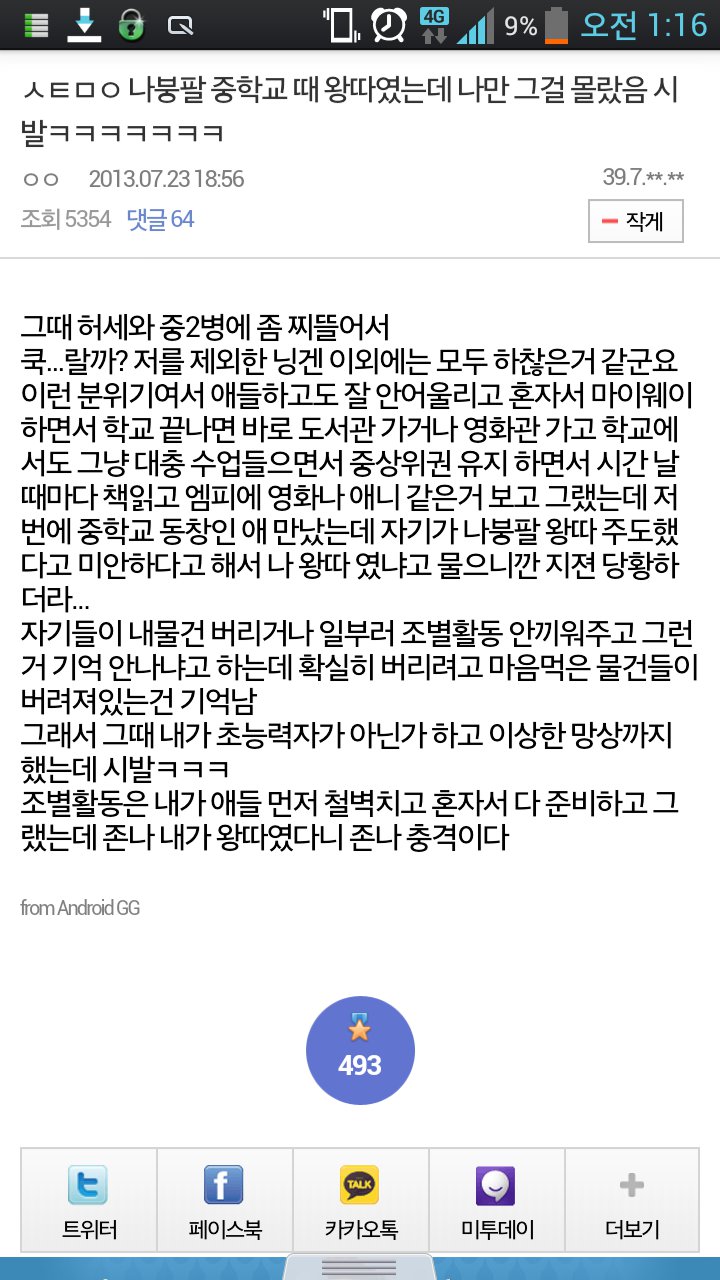Share this post to 트위터
The height and width of the screenshot is (1280, 720).
pos(88,1201)
